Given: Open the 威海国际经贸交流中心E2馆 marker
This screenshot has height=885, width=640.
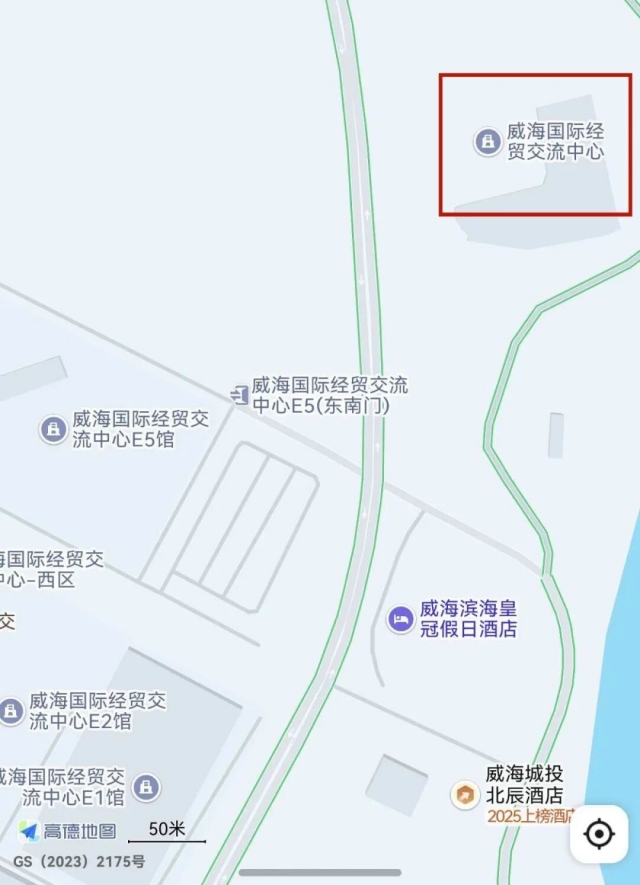Looking at the screenshot, I should 11,711.
